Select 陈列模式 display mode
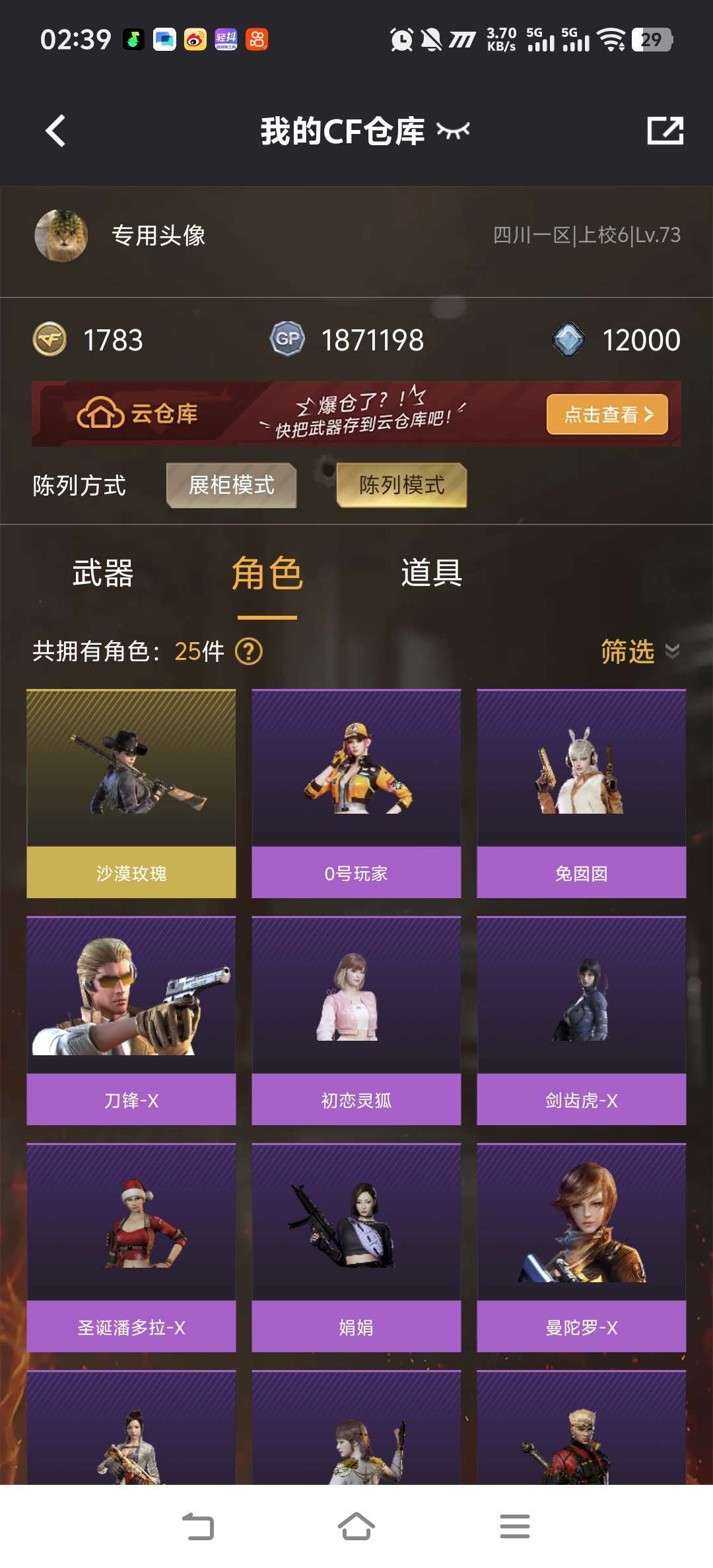This screenshot has width=713, height=1568. click(401, 485)
